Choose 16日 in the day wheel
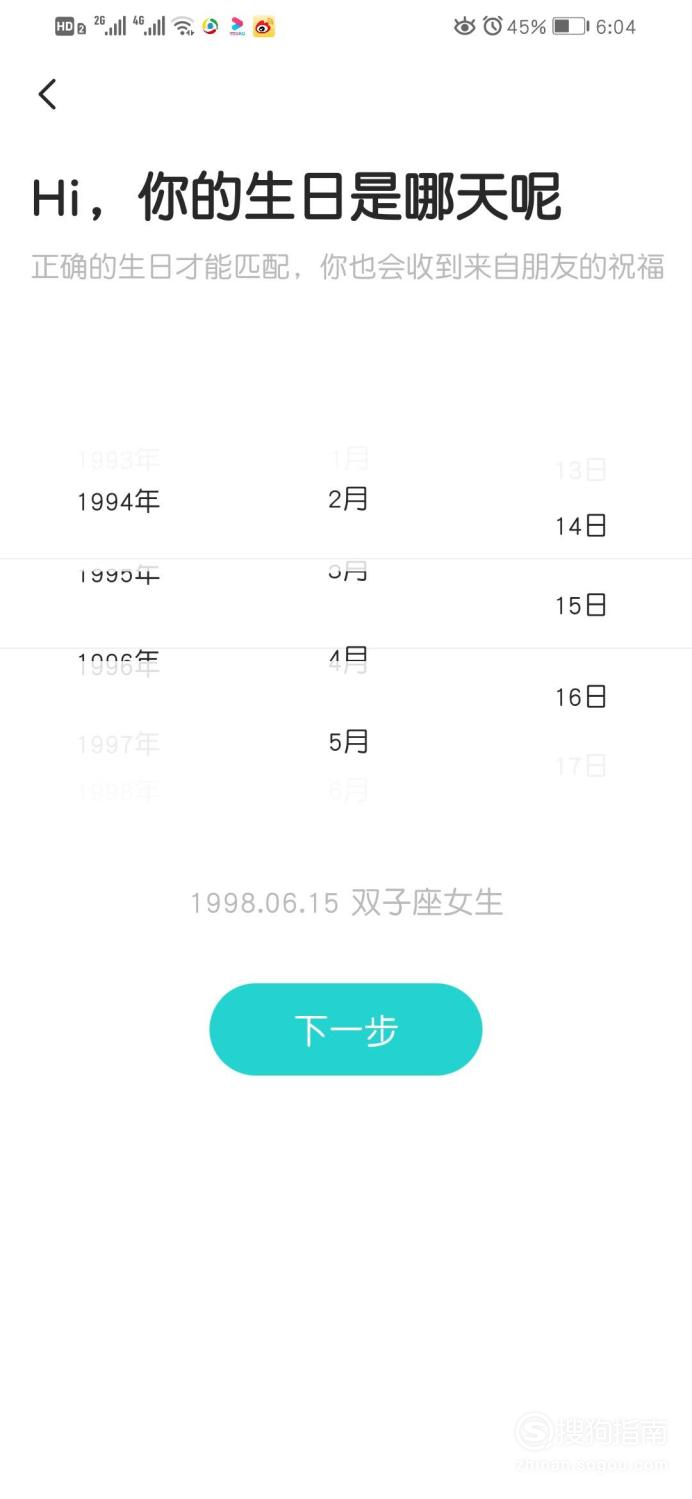The width and height of the screenshot is (692, 1499). pyautogui.click(x=581, y=696)
